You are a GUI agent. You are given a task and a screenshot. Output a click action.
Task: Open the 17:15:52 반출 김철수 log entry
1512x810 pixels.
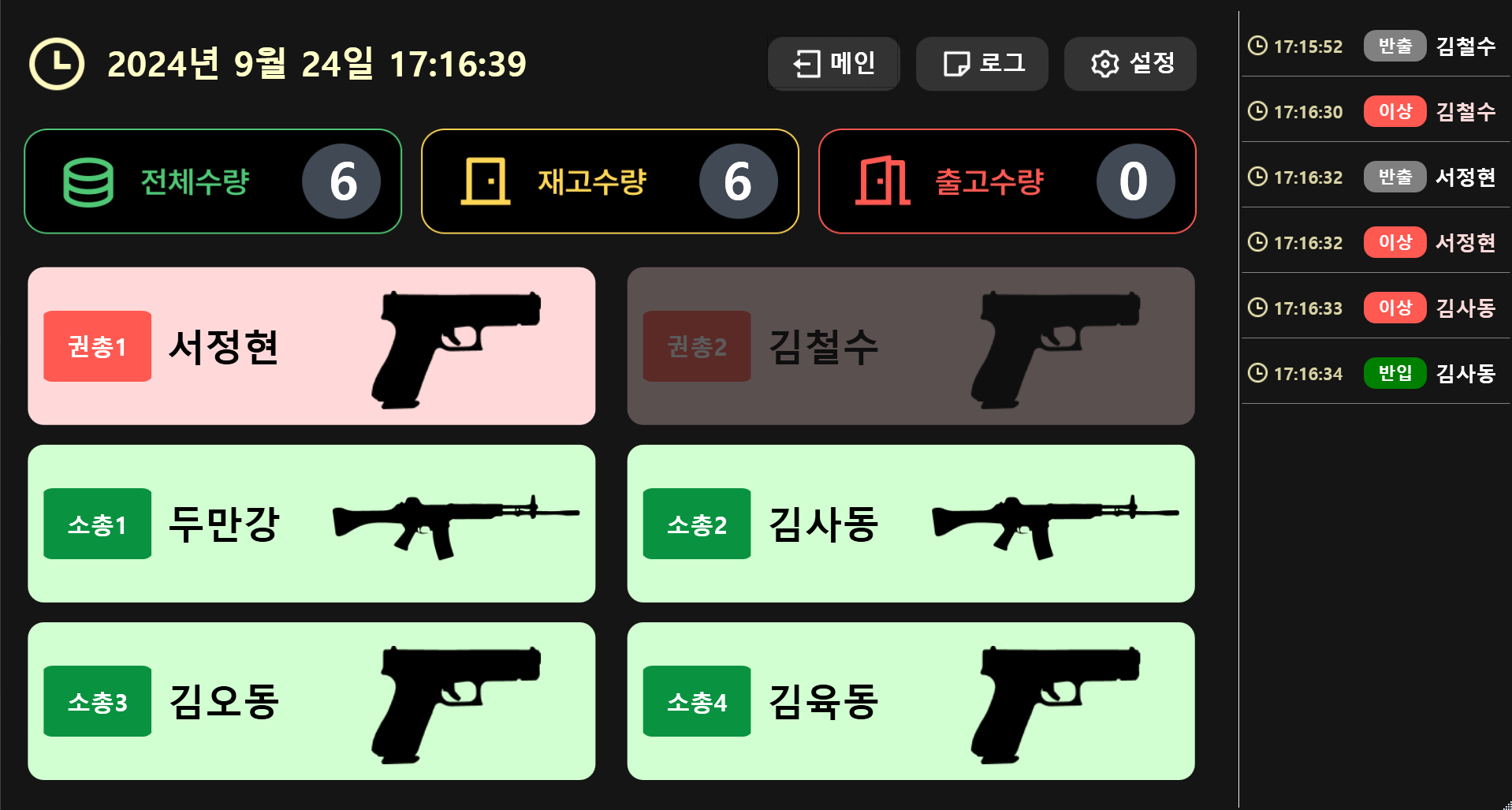[x=1374, y=46]
